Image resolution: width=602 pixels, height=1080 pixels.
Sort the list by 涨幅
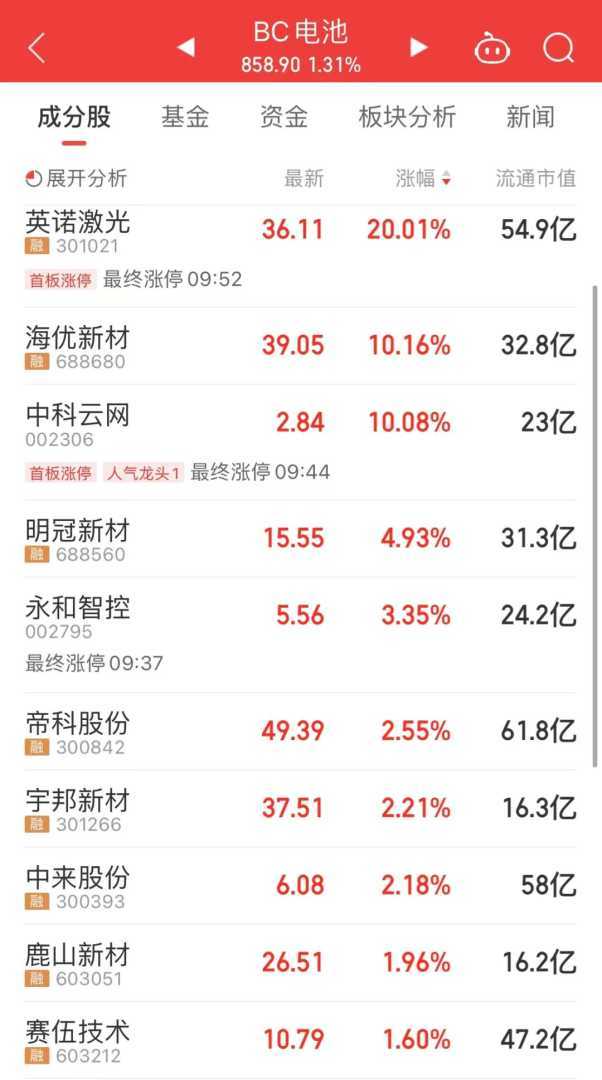pos(423,179)
